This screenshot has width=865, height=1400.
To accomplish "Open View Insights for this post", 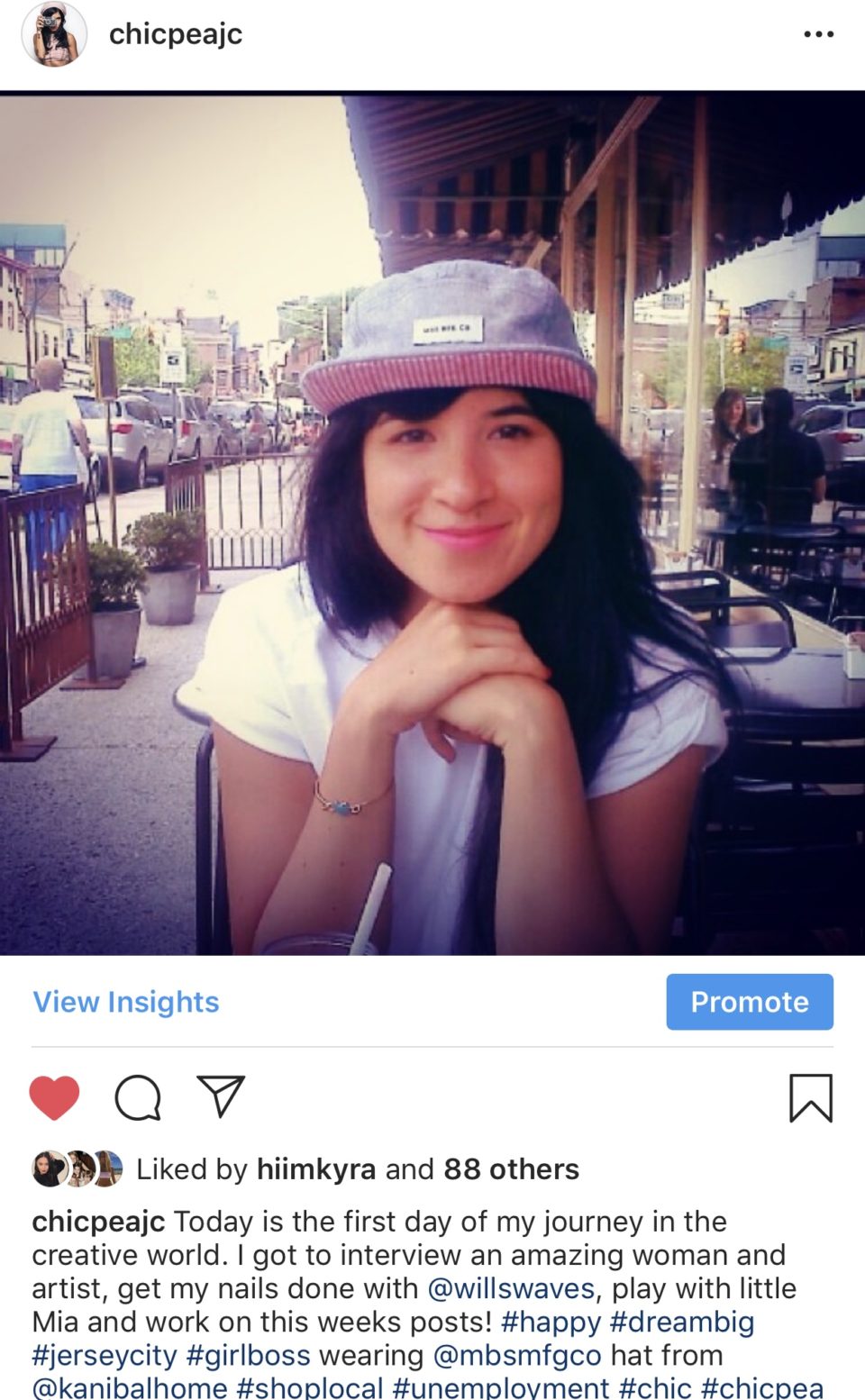I will coord(126,1002).
